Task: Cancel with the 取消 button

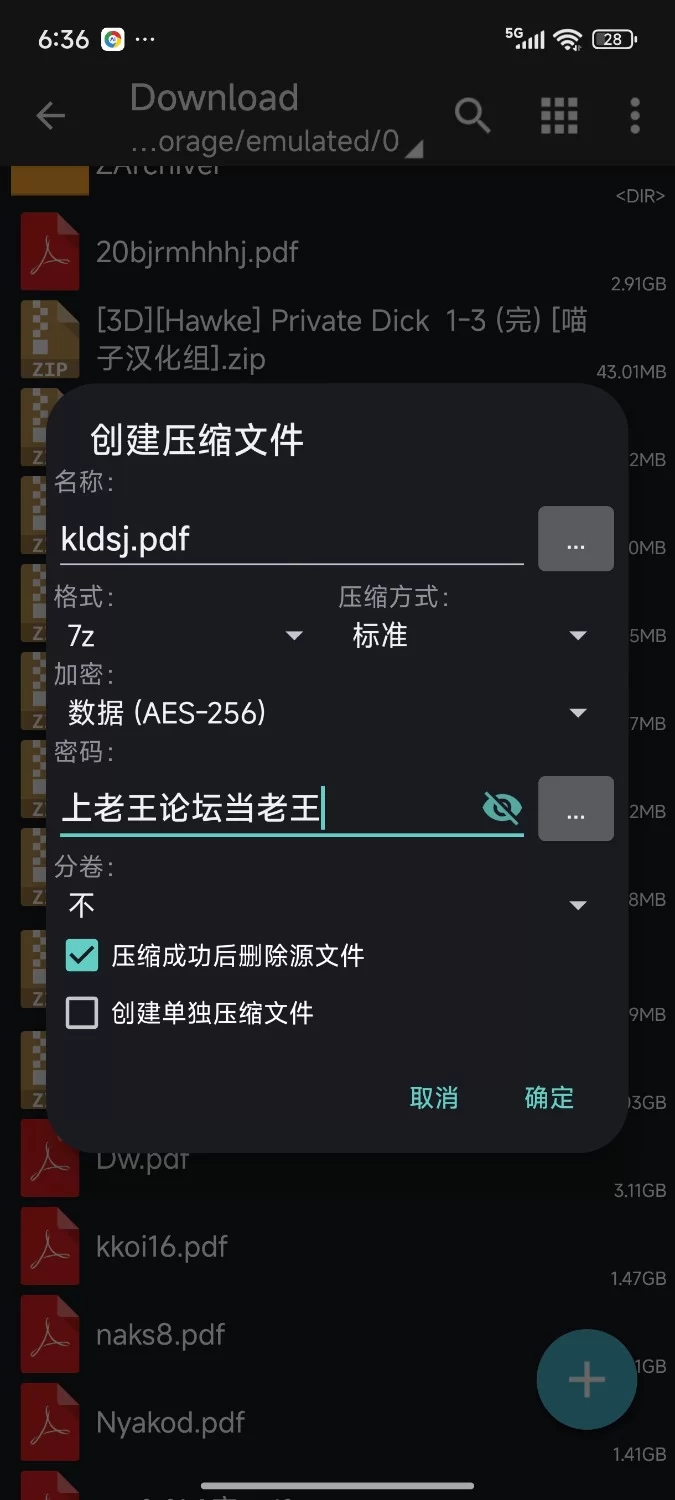Action: click(x=434, y=1098)
